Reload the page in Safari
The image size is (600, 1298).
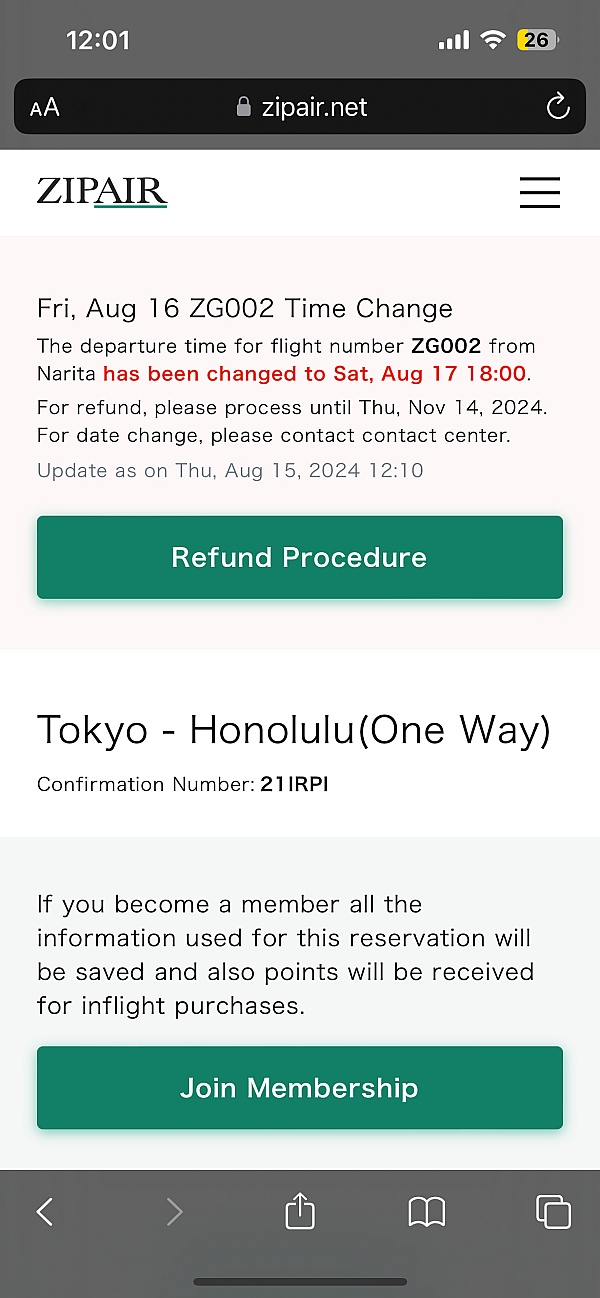click(557, 107)
